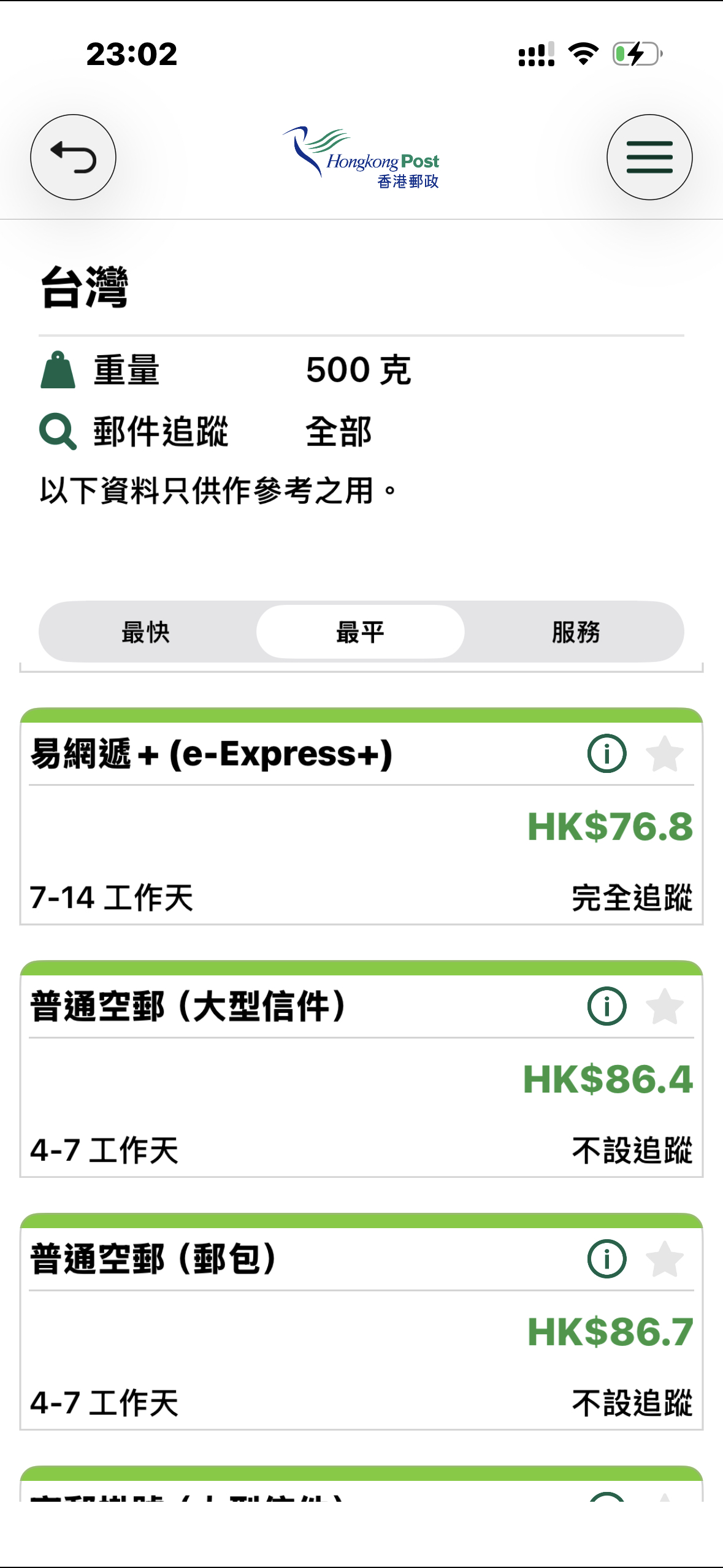Open the hamburger menu
Screen dimensions: 723x1568
(x=649, y=156)
